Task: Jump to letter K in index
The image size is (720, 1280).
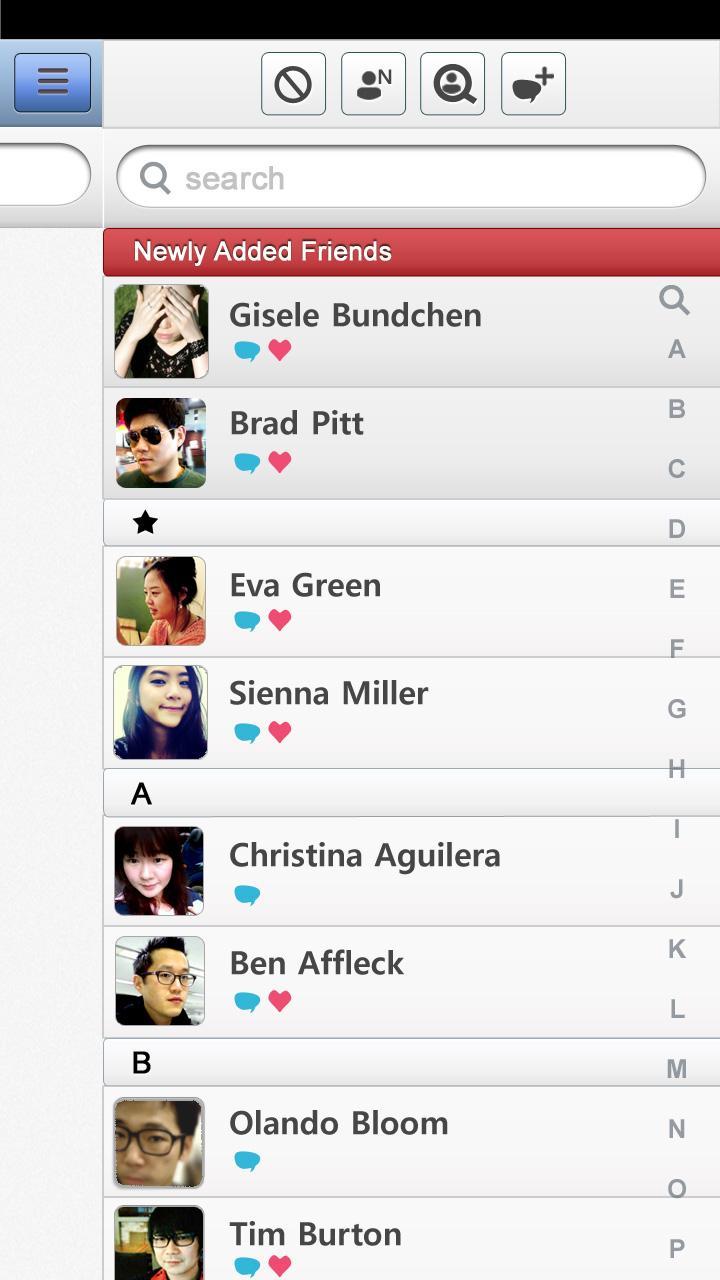Action: click(677, 949)
